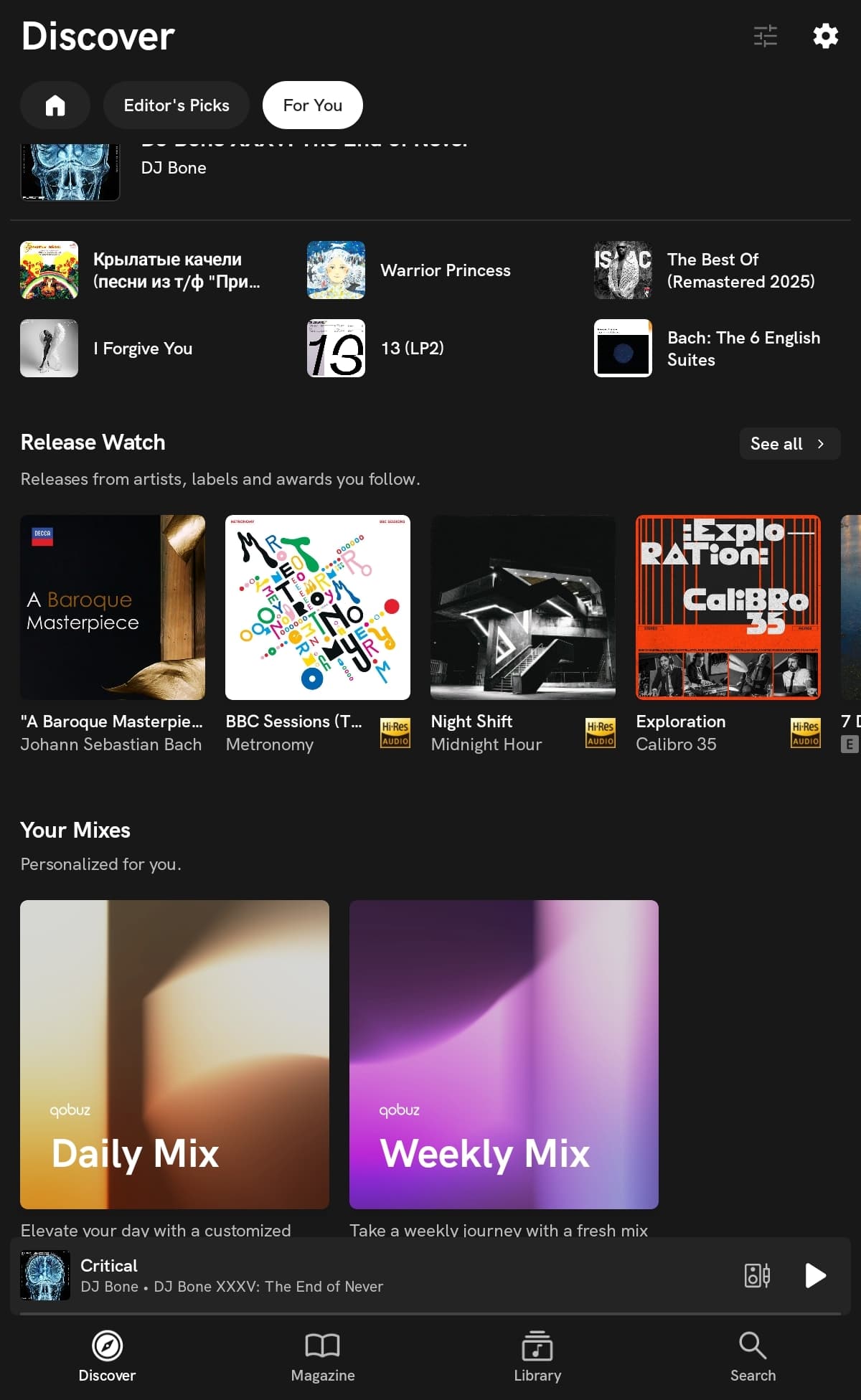Switch to the Magazine tab

[x=323, y=1357]
